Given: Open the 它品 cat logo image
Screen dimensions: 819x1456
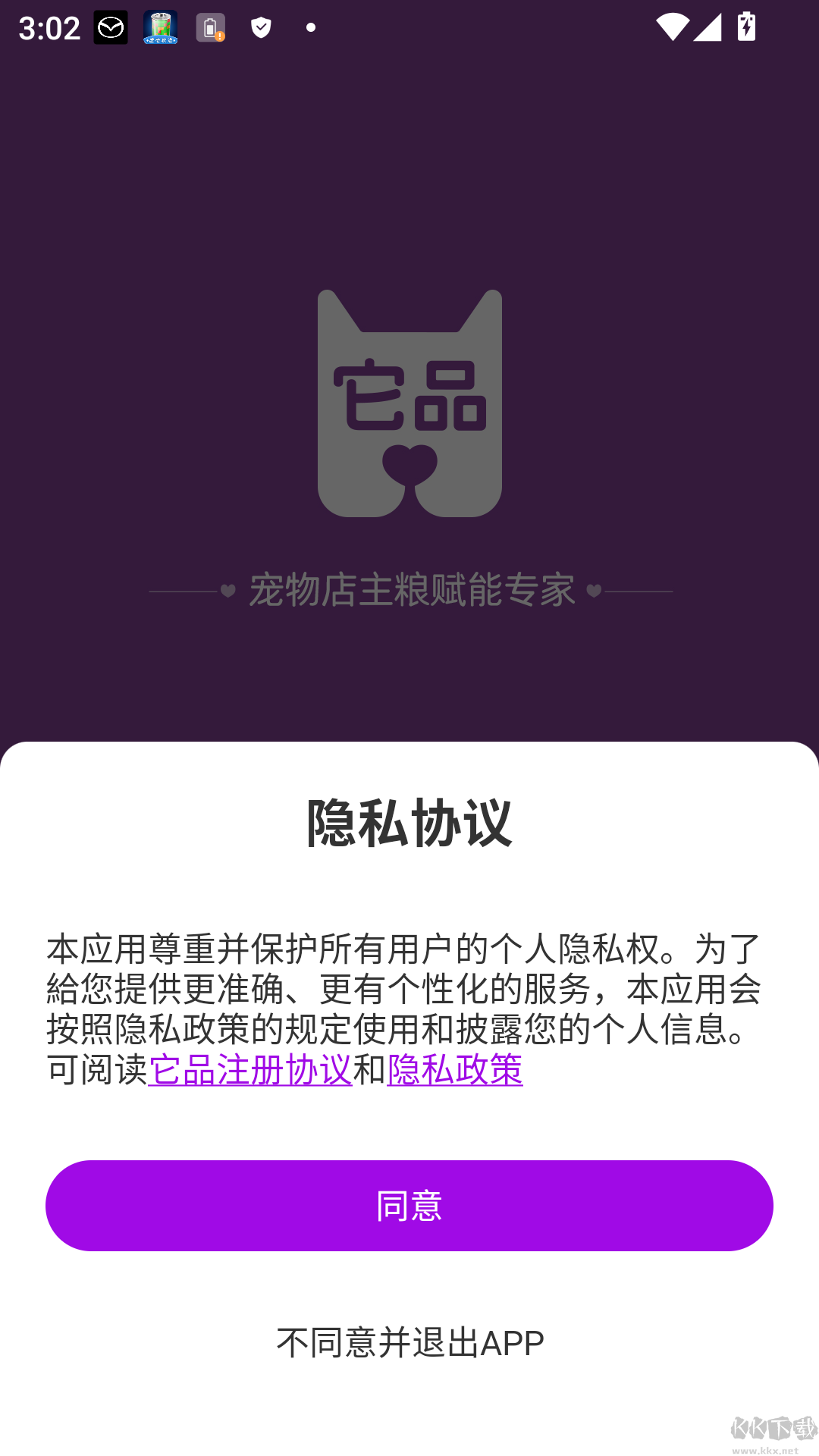Looking at the screenshot, I should pos(409,402).
